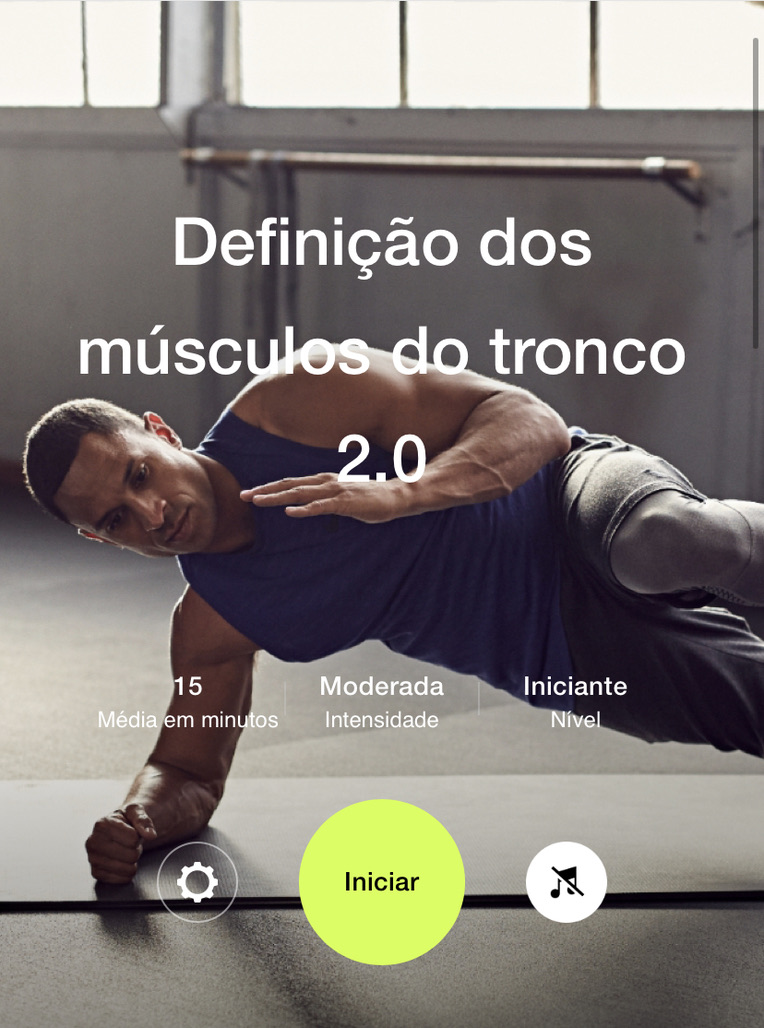Start the workout with Iniciar button

(x=382, y=882)
